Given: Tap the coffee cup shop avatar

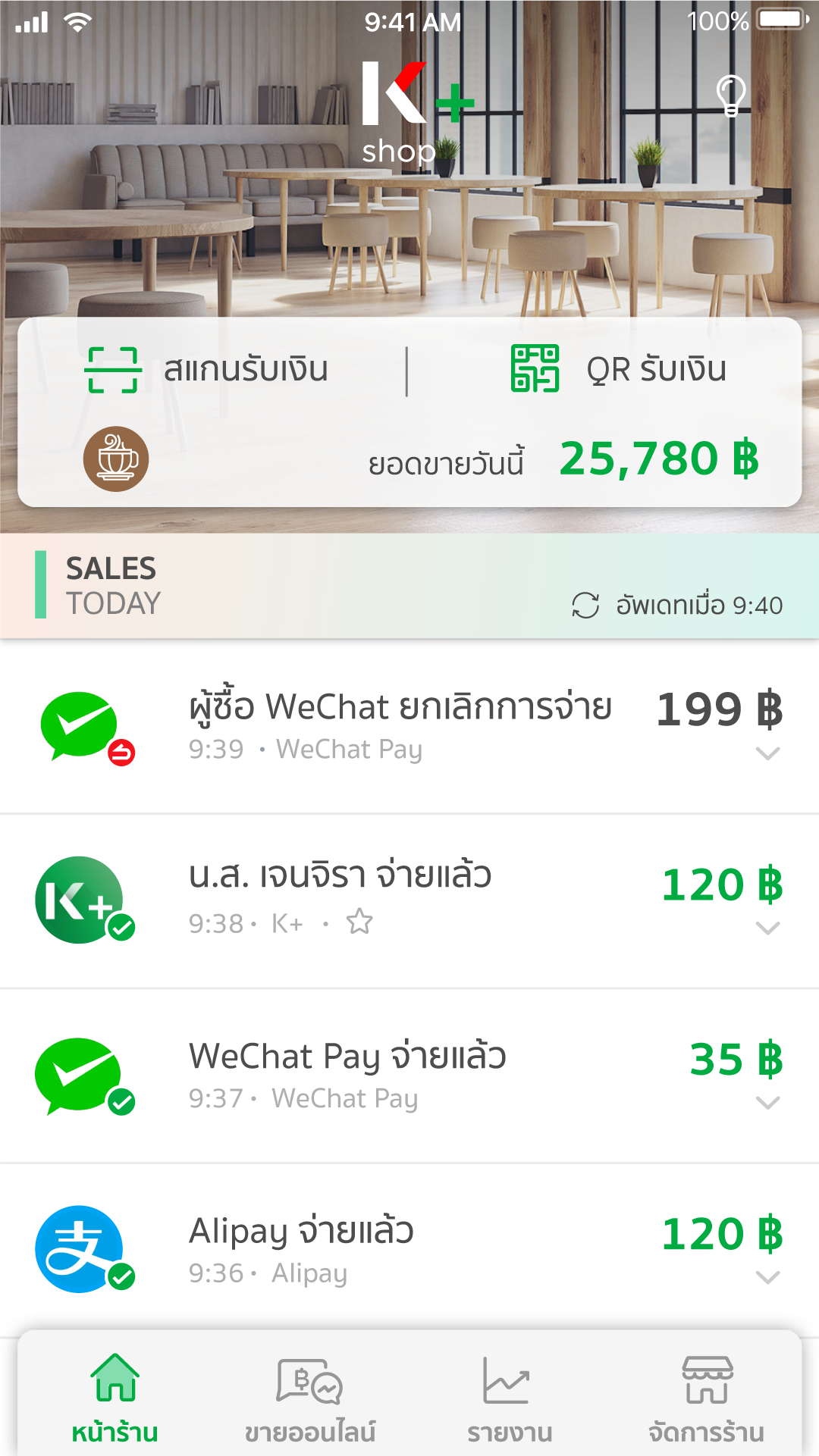Looking at the screenshot, I should [116, 459].
